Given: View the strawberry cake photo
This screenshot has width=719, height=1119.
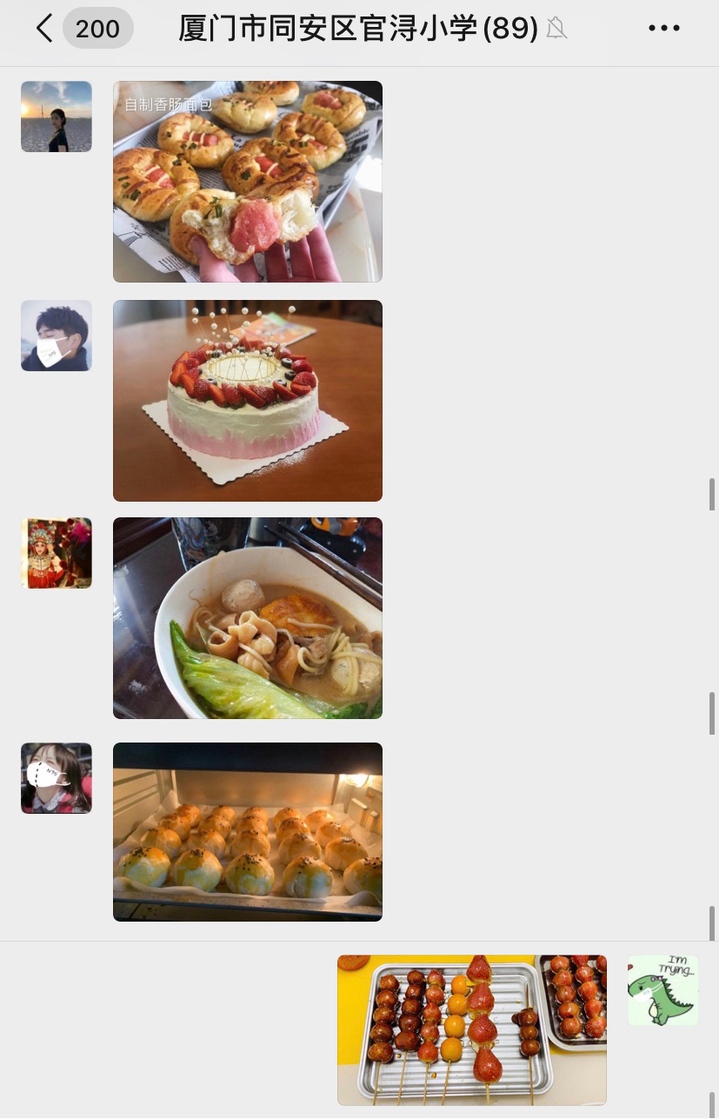Looking at the screenshot, I should pos(247,400).
